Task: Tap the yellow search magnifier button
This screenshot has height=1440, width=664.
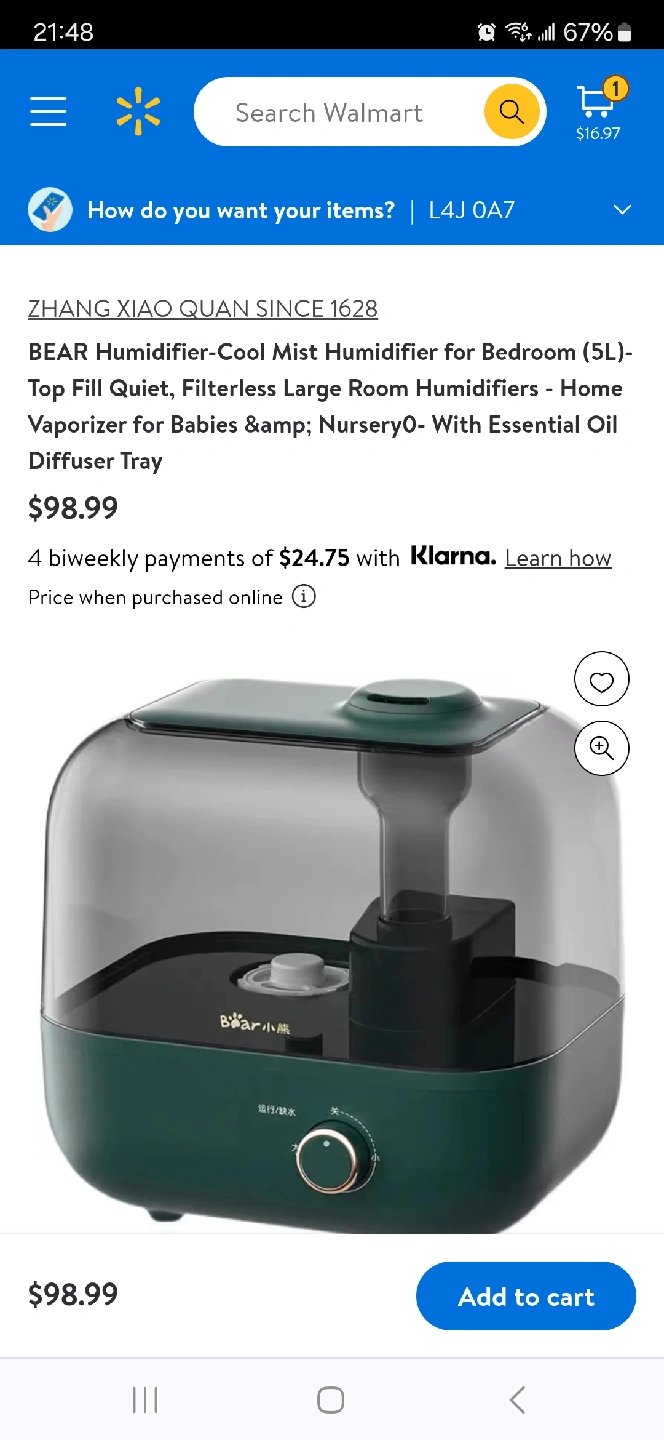Action: click(512, 112)
